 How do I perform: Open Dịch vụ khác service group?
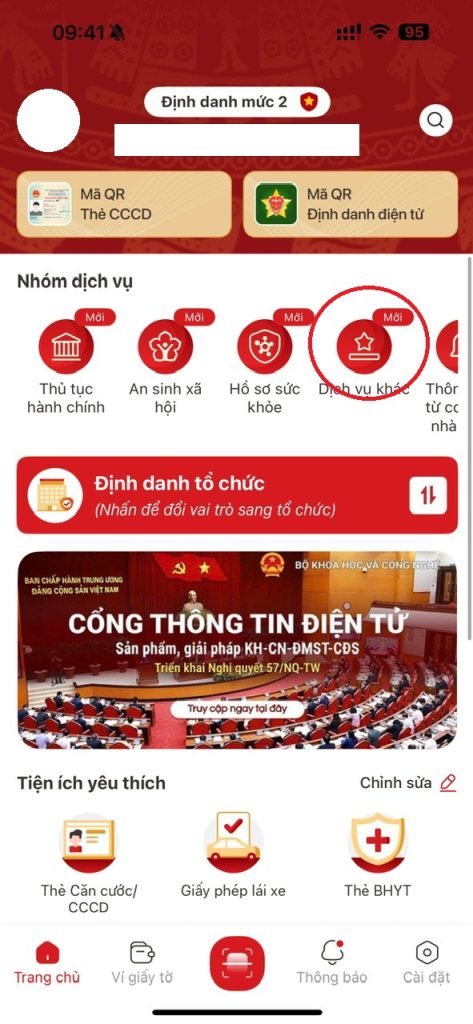(364, 360)
